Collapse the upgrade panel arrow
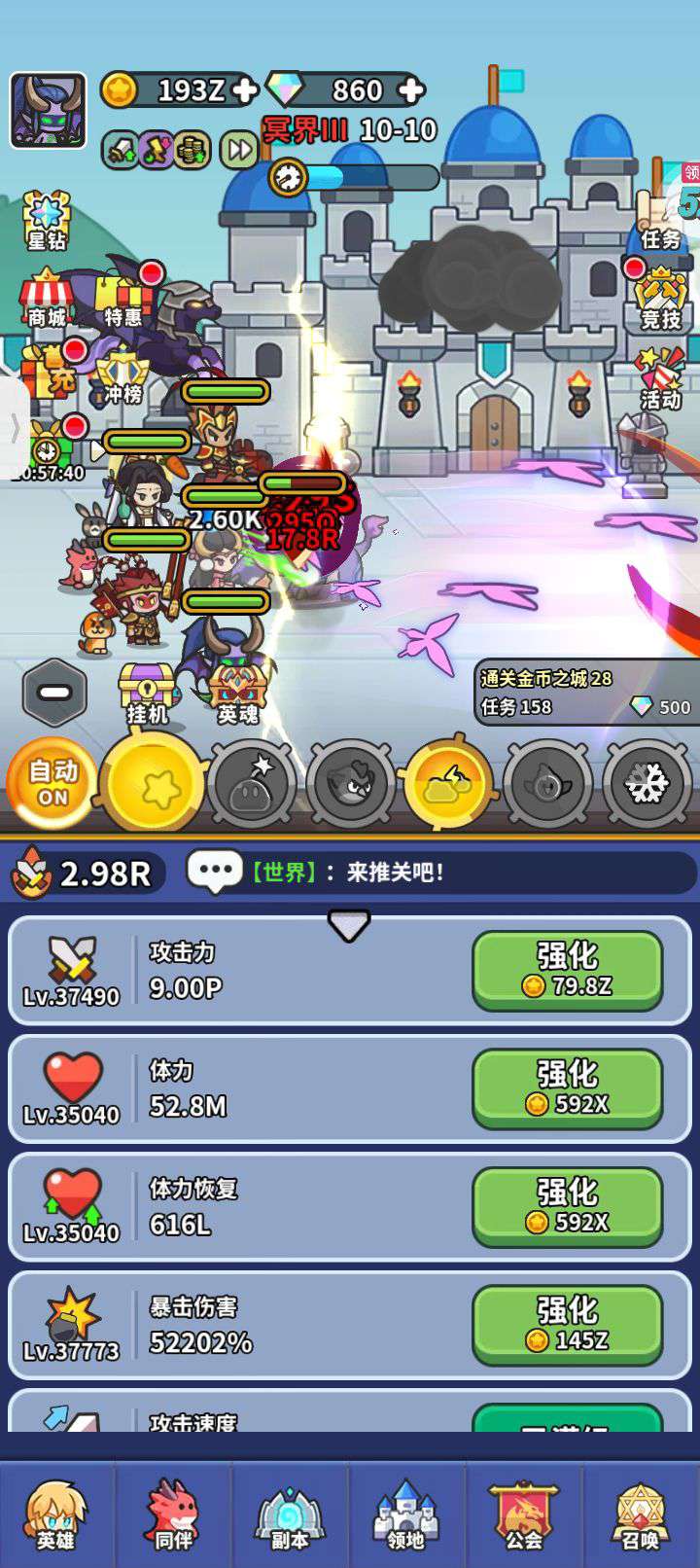Viewport: 700px width, 1568px height. point(349,925)
